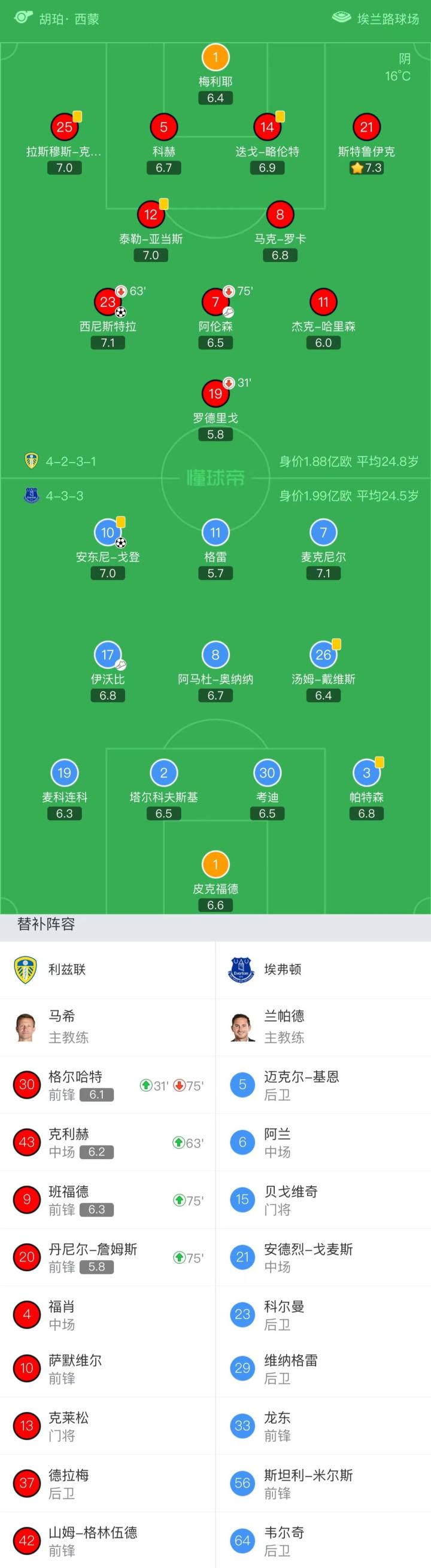Open 阿马杜-奥纳纳 player profile
The height and width of the screenshot is (1568, 431).
(215, 655)
